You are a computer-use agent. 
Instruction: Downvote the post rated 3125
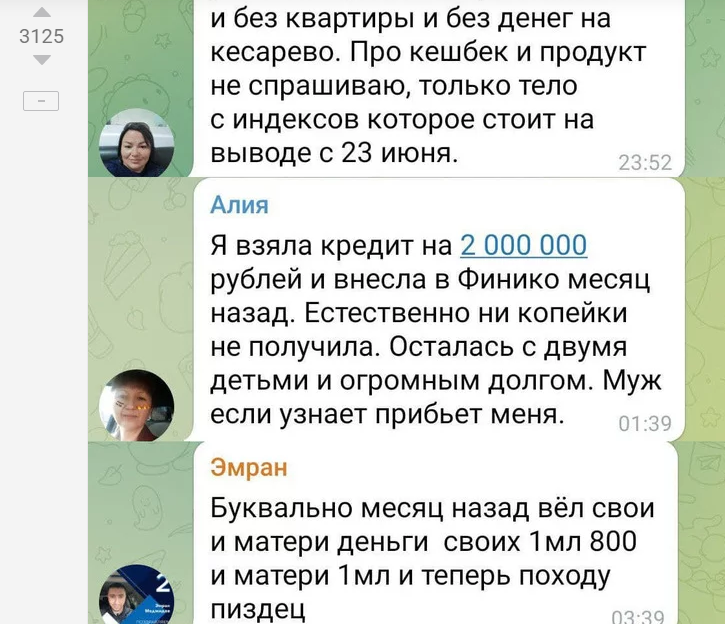(x=41, y=60)
